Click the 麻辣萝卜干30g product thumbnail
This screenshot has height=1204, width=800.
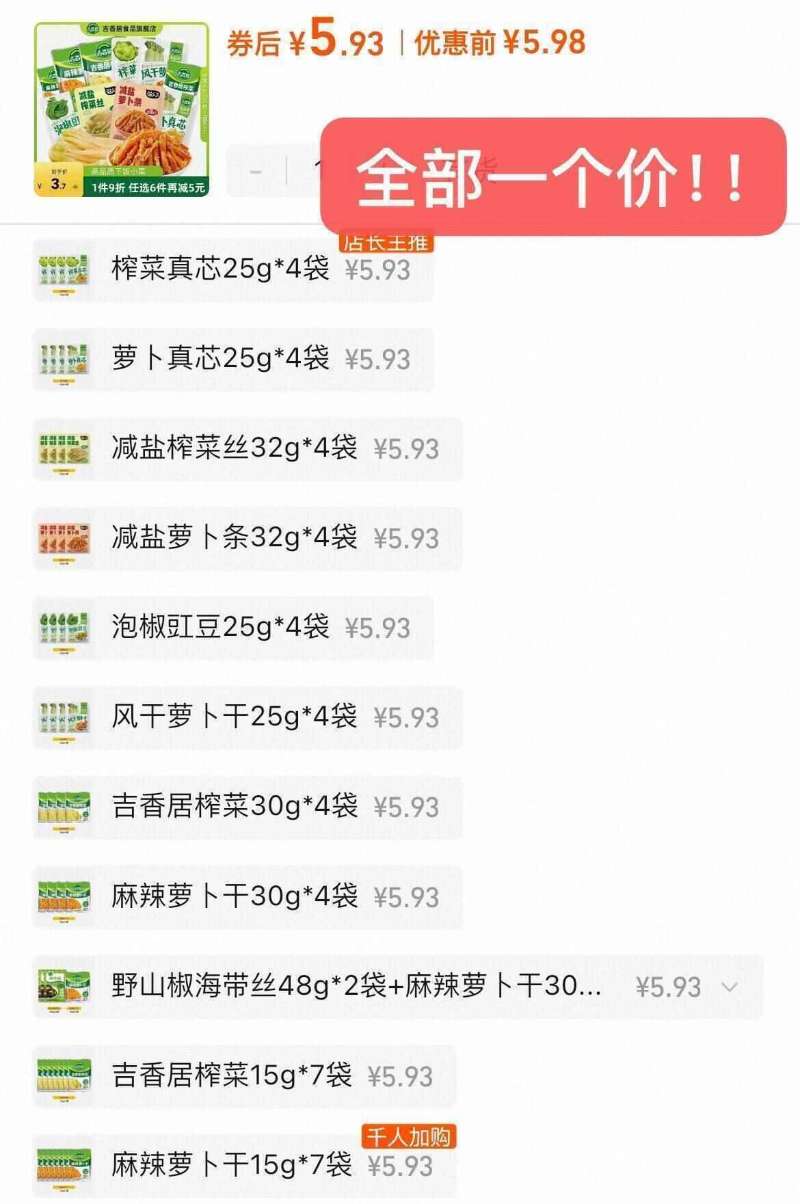[60, 898]
